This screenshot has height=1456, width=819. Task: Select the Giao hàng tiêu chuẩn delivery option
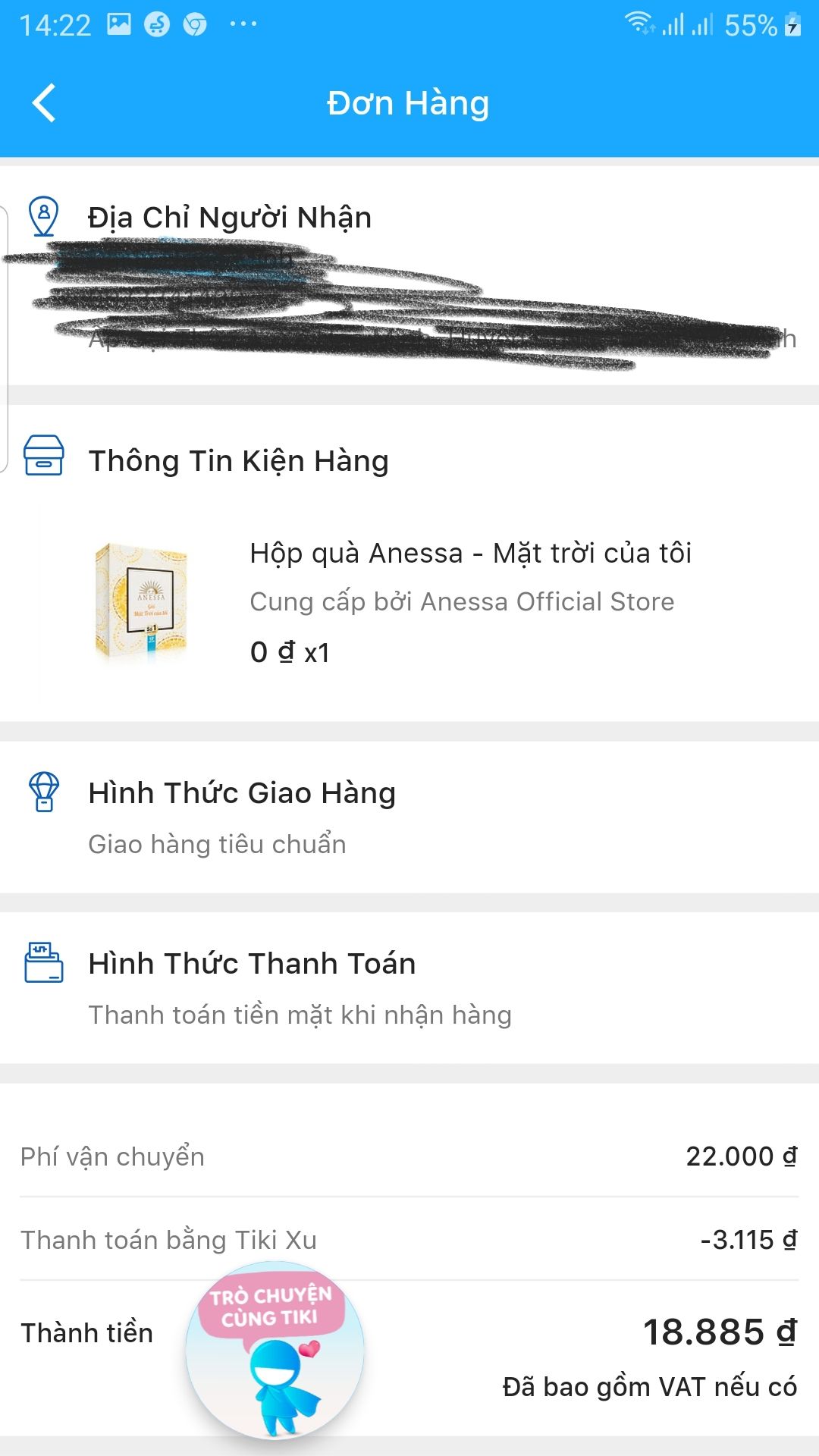217,844
